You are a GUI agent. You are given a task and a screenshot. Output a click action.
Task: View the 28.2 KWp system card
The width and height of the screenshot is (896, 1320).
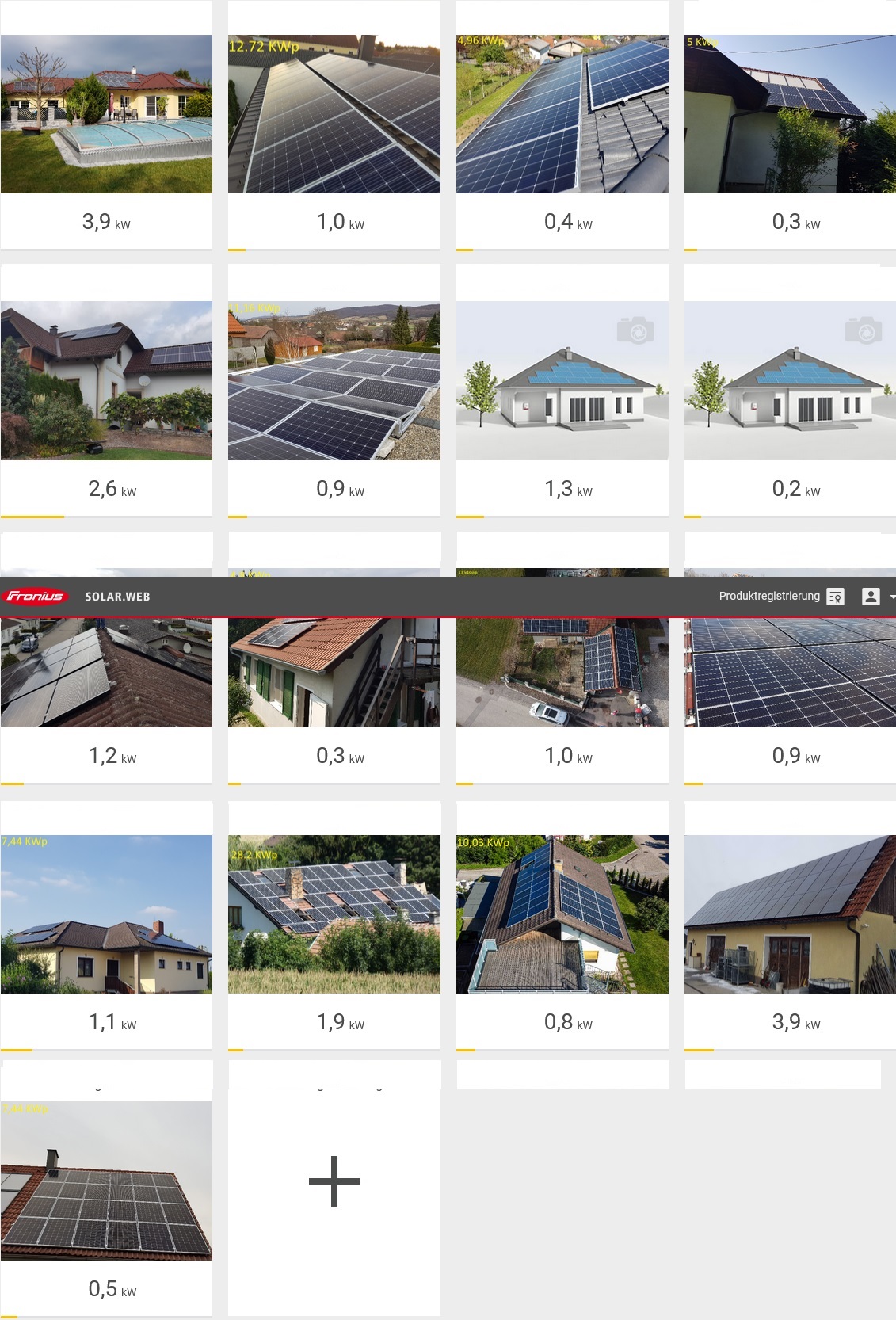click(x=334, y=914)
